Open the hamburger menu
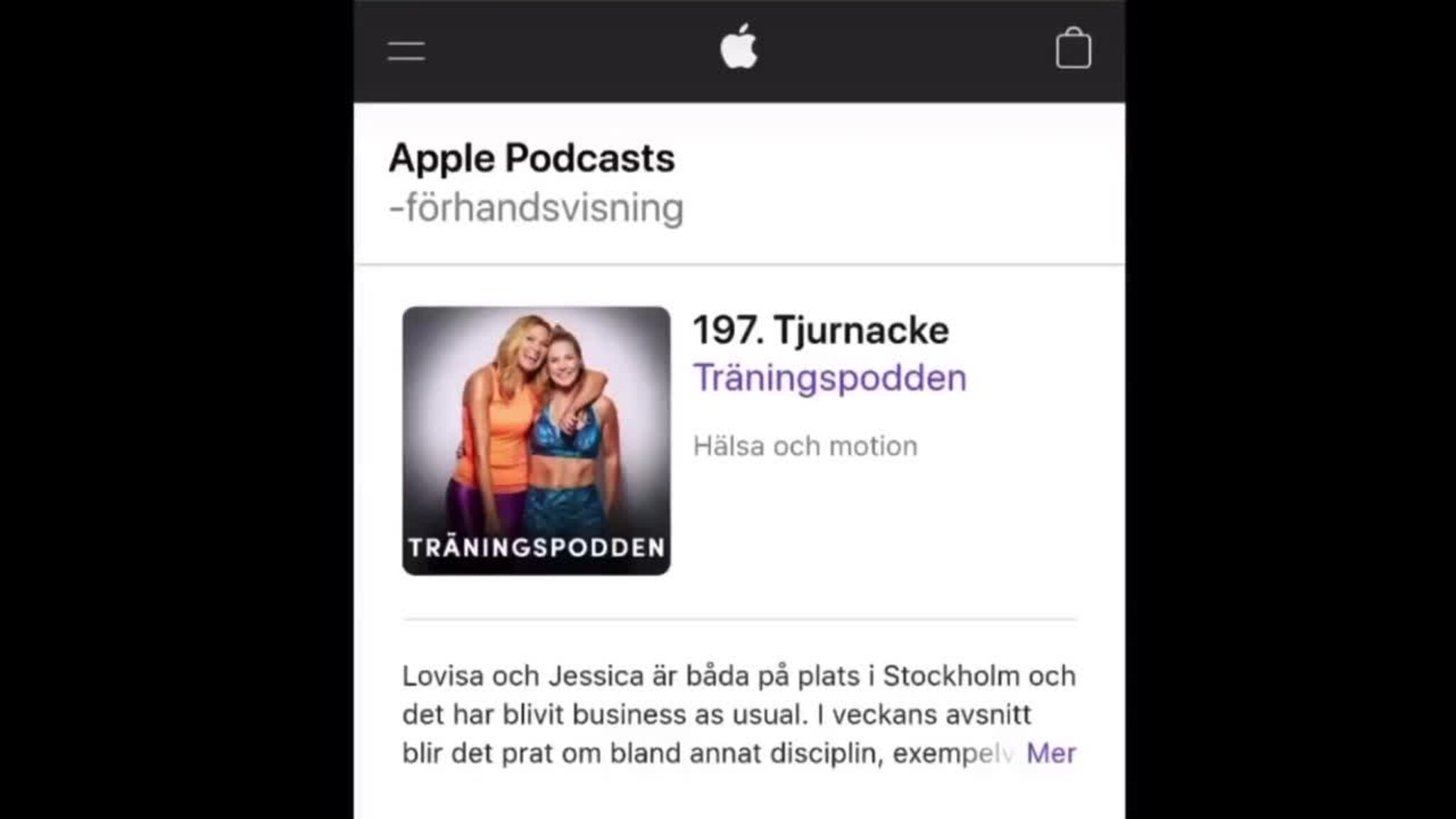Image resolution: width=1456 pixels, height=819 pixels. 406,51
